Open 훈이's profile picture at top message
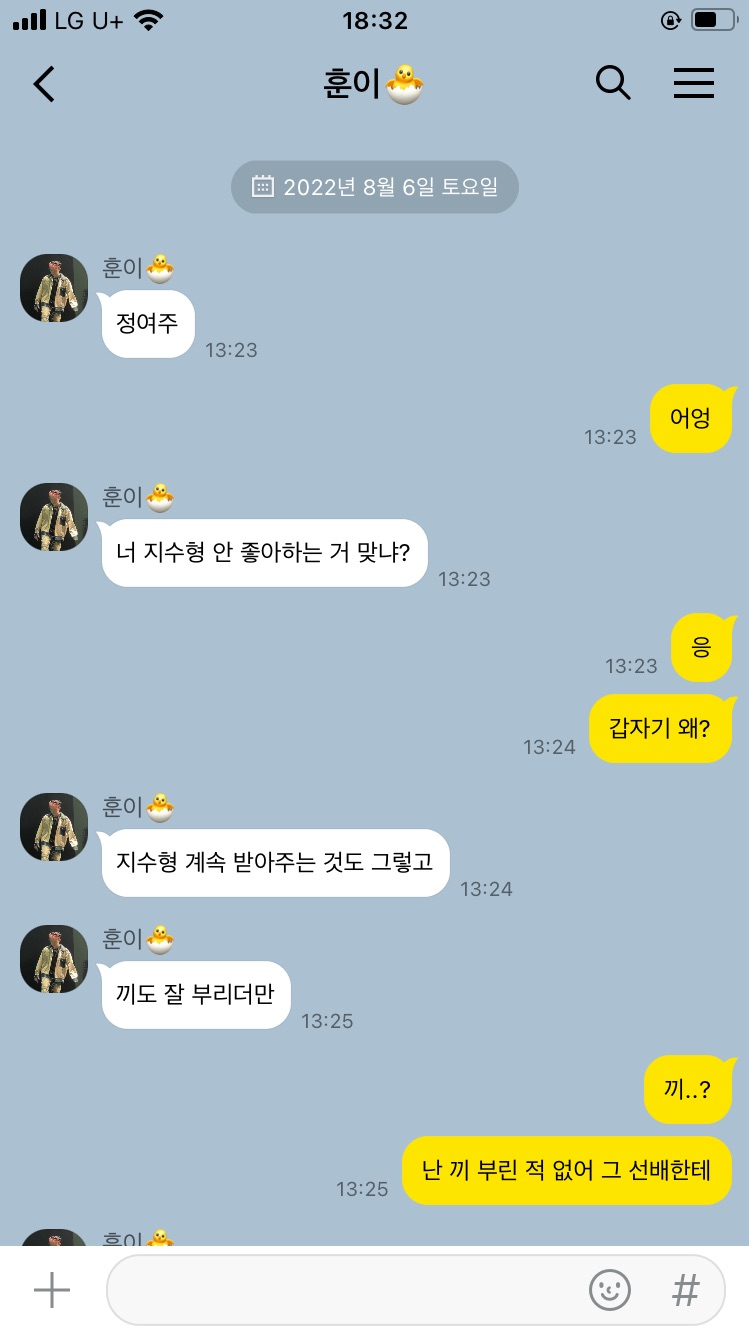749x1334 pixels. pyautogui.click(x=53, y=287)
